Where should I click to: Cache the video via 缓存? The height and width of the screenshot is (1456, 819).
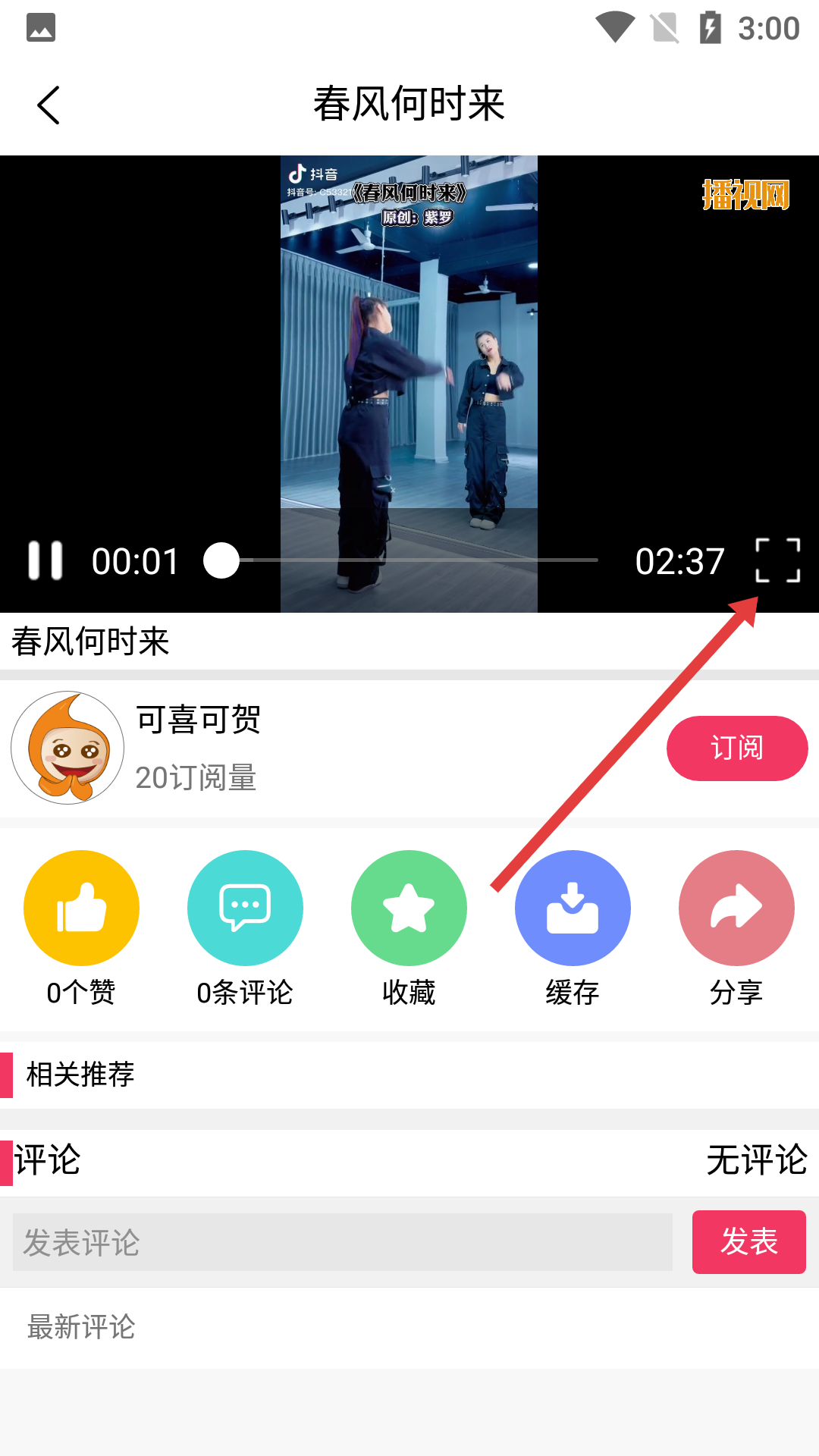pos(573,908)
